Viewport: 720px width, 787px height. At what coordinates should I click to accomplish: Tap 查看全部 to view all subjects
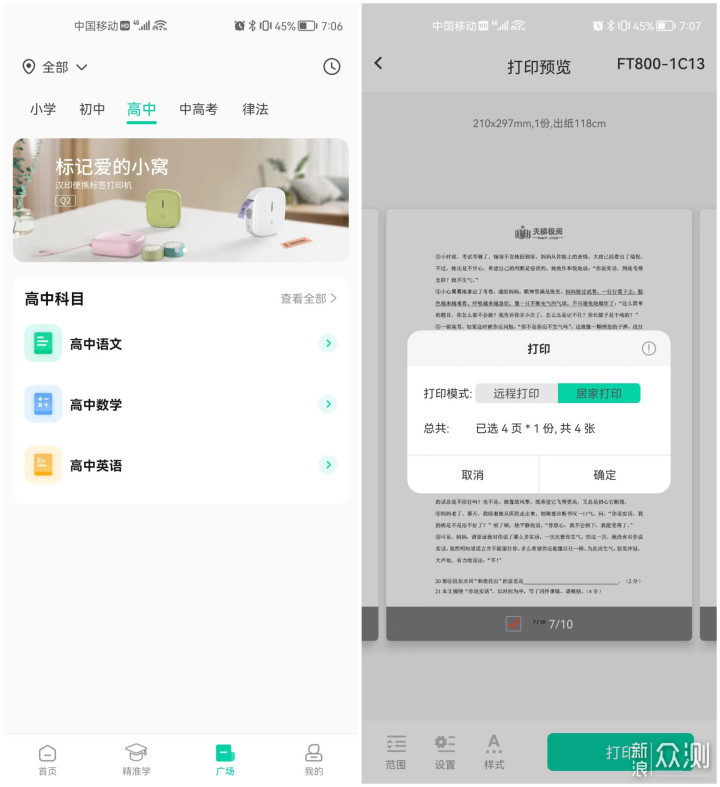coord(308,298)
